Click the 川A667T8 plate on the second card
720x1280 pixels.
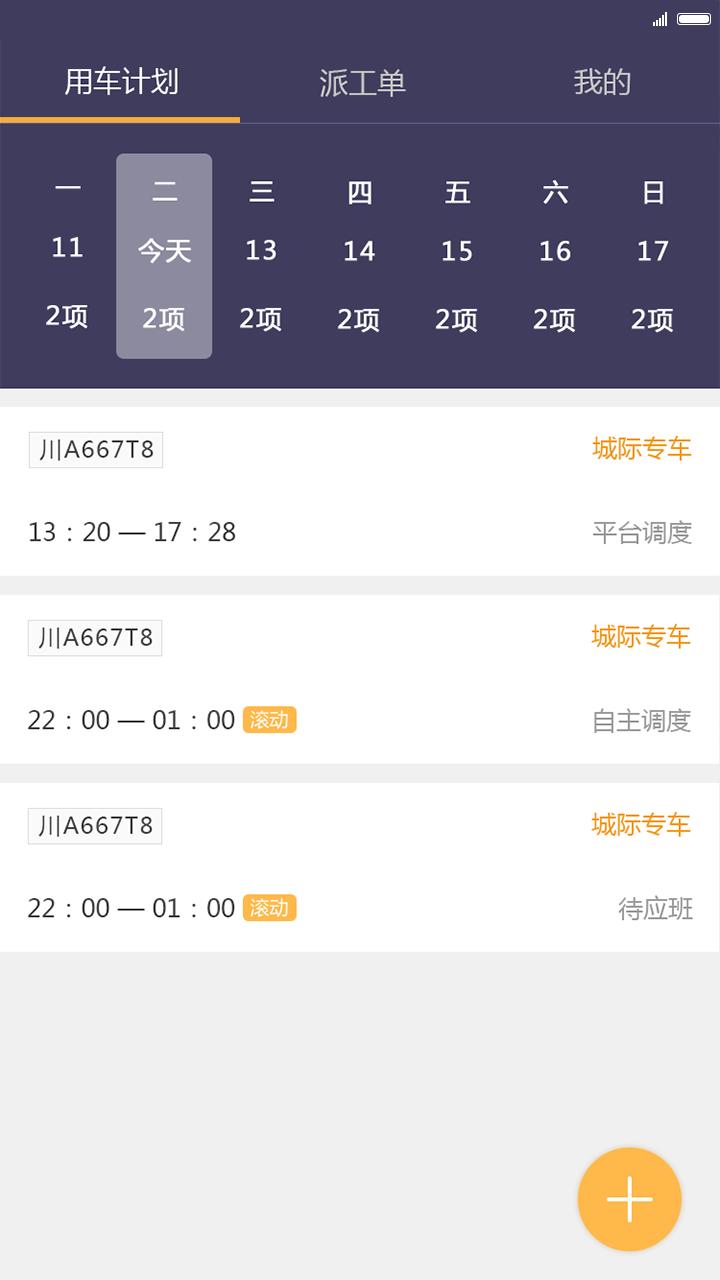95,637
